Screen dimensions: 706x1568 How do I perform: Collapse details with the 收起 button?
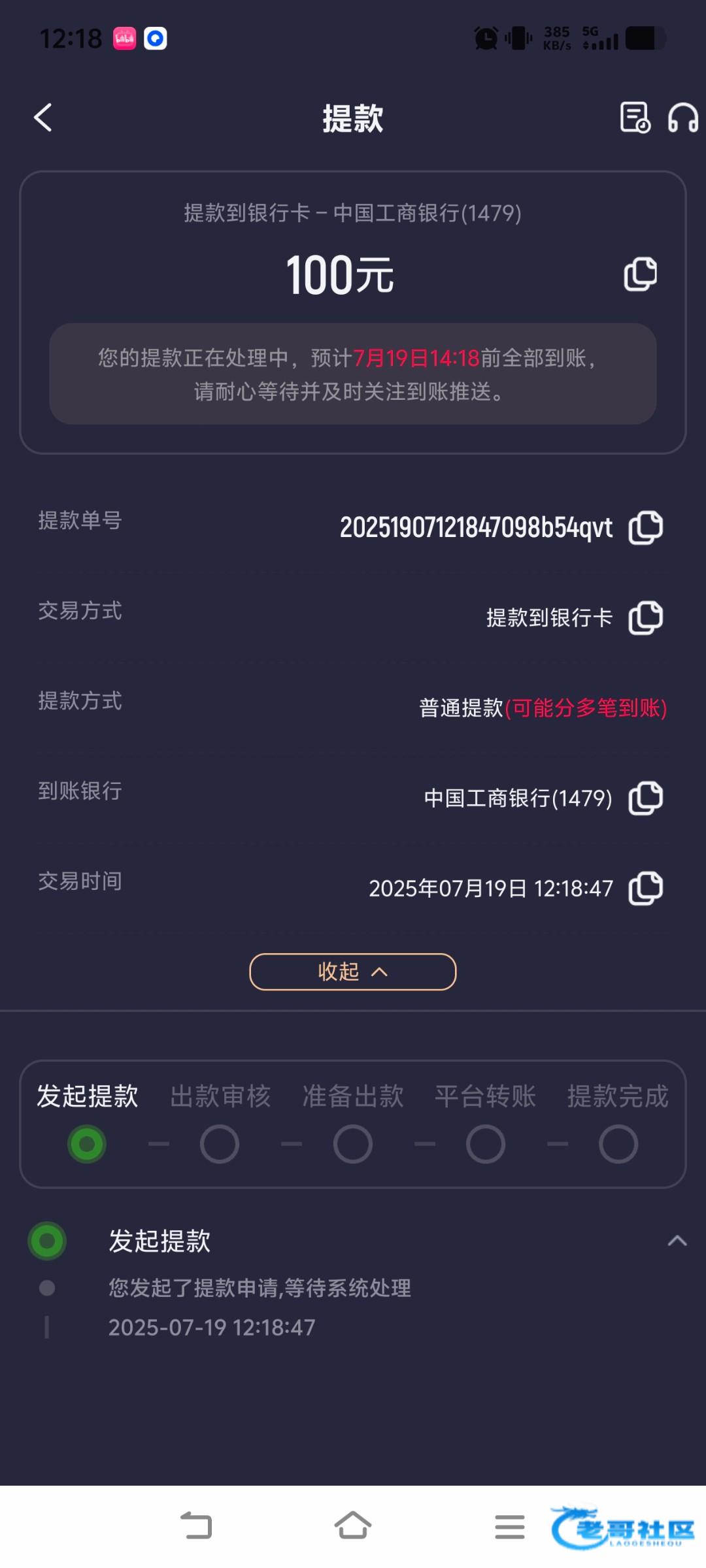[353, 972]
